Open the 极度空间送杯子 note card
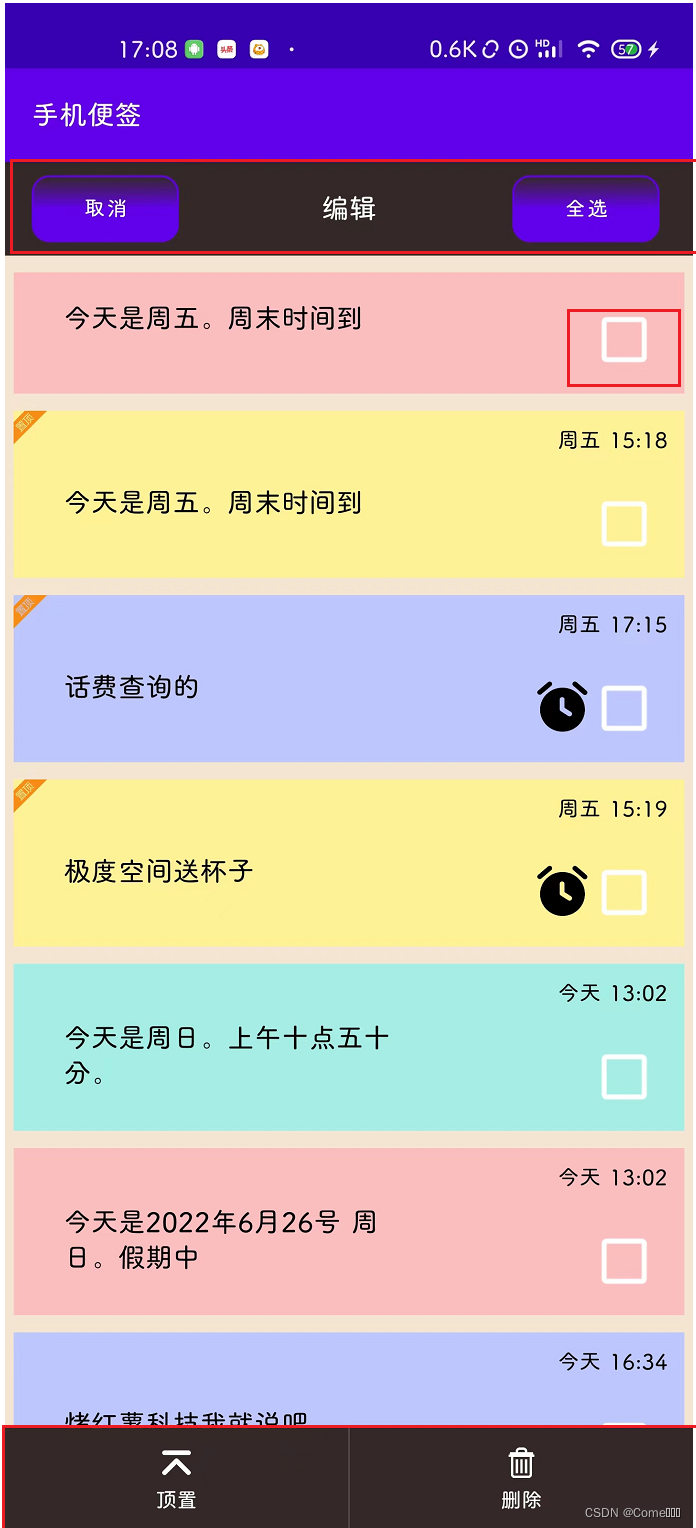 pos(348,863)
